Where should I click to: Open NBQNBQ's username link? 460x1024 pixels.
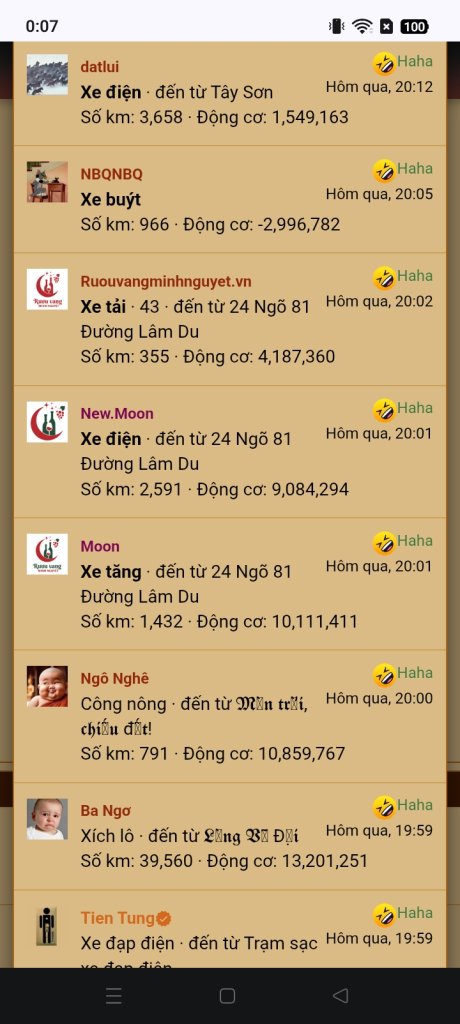[111, 174]
